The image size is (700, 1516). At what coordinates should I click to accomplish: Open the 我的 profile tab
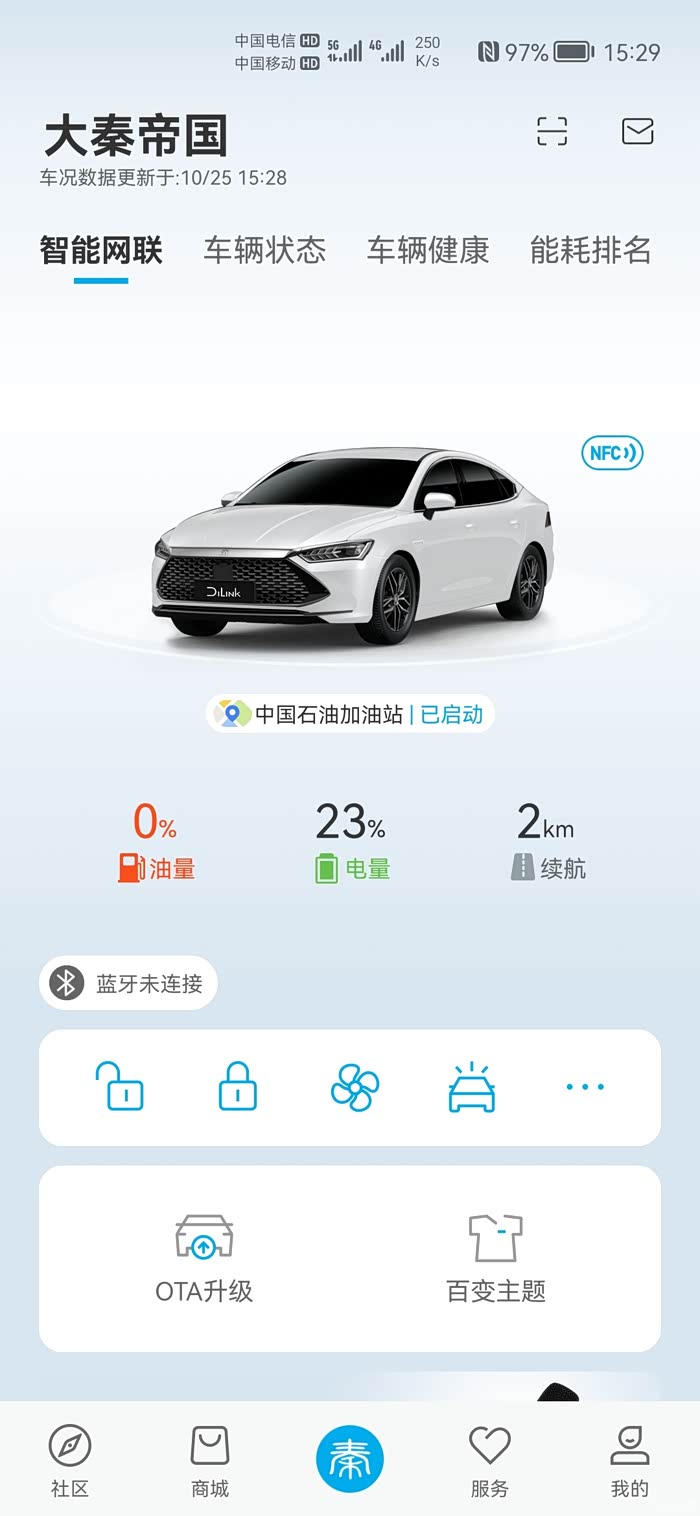click(x=630, y=1461)
